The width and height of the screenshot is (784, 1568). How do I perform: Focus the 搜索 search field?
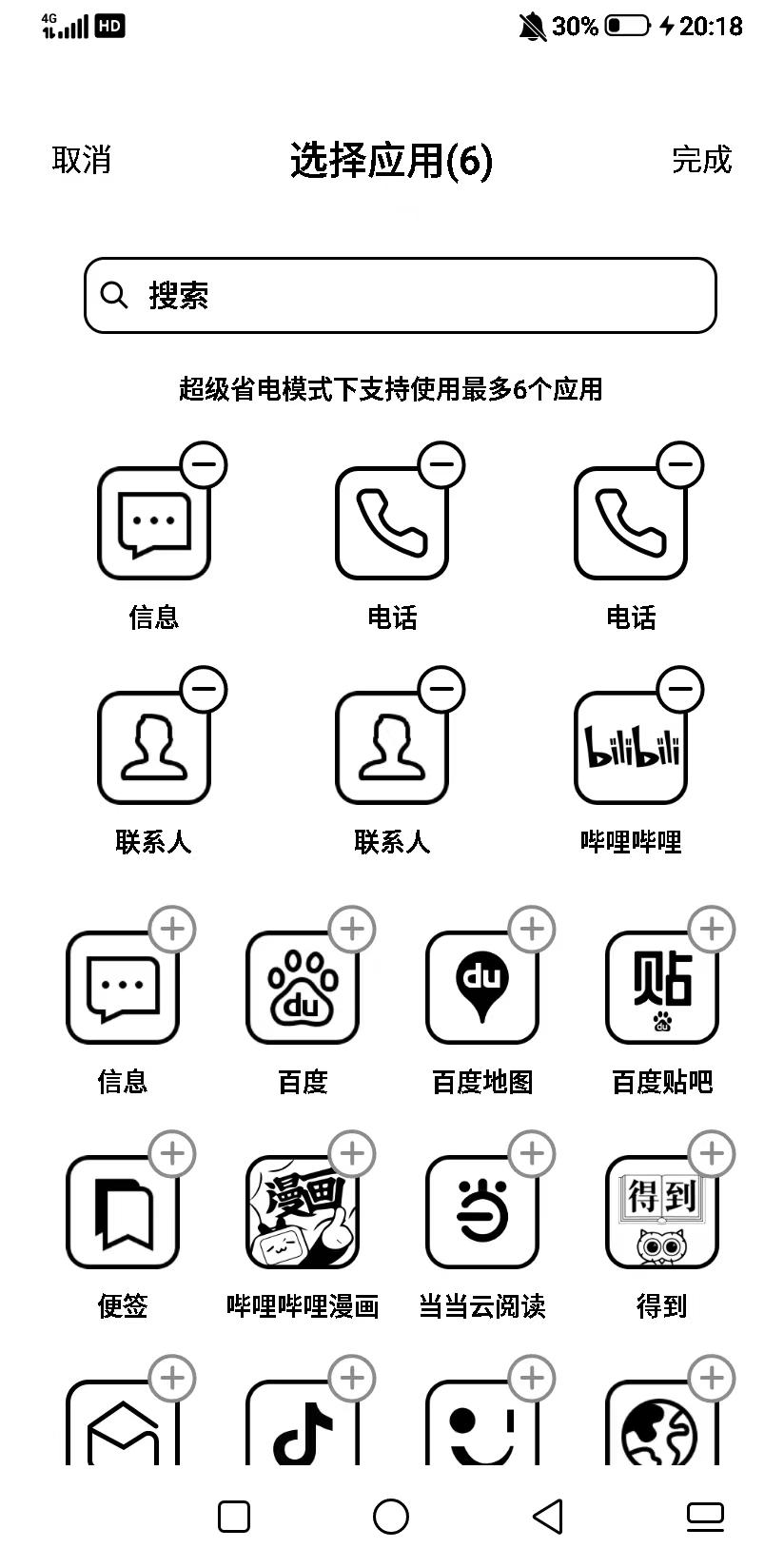[400, 295]
